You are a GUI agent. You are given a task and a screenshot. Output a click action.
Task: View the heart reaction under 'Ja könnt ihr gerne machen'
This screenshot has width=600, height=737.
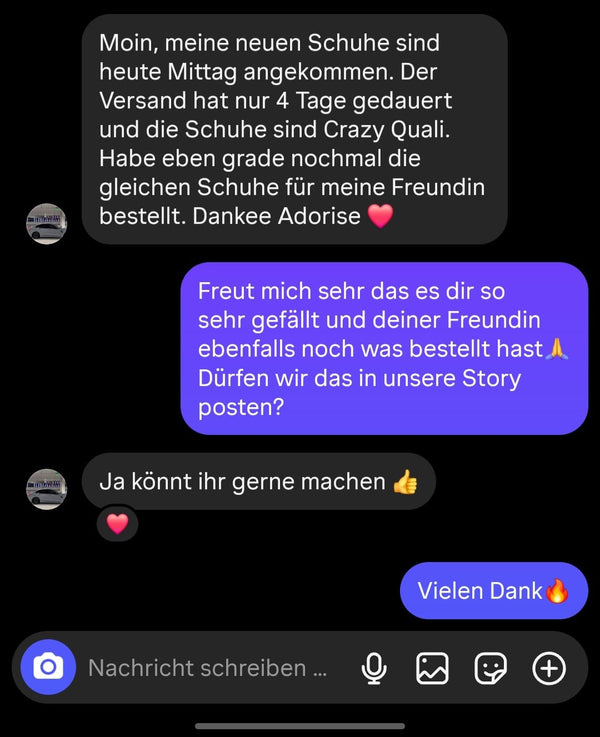(117, 524)
